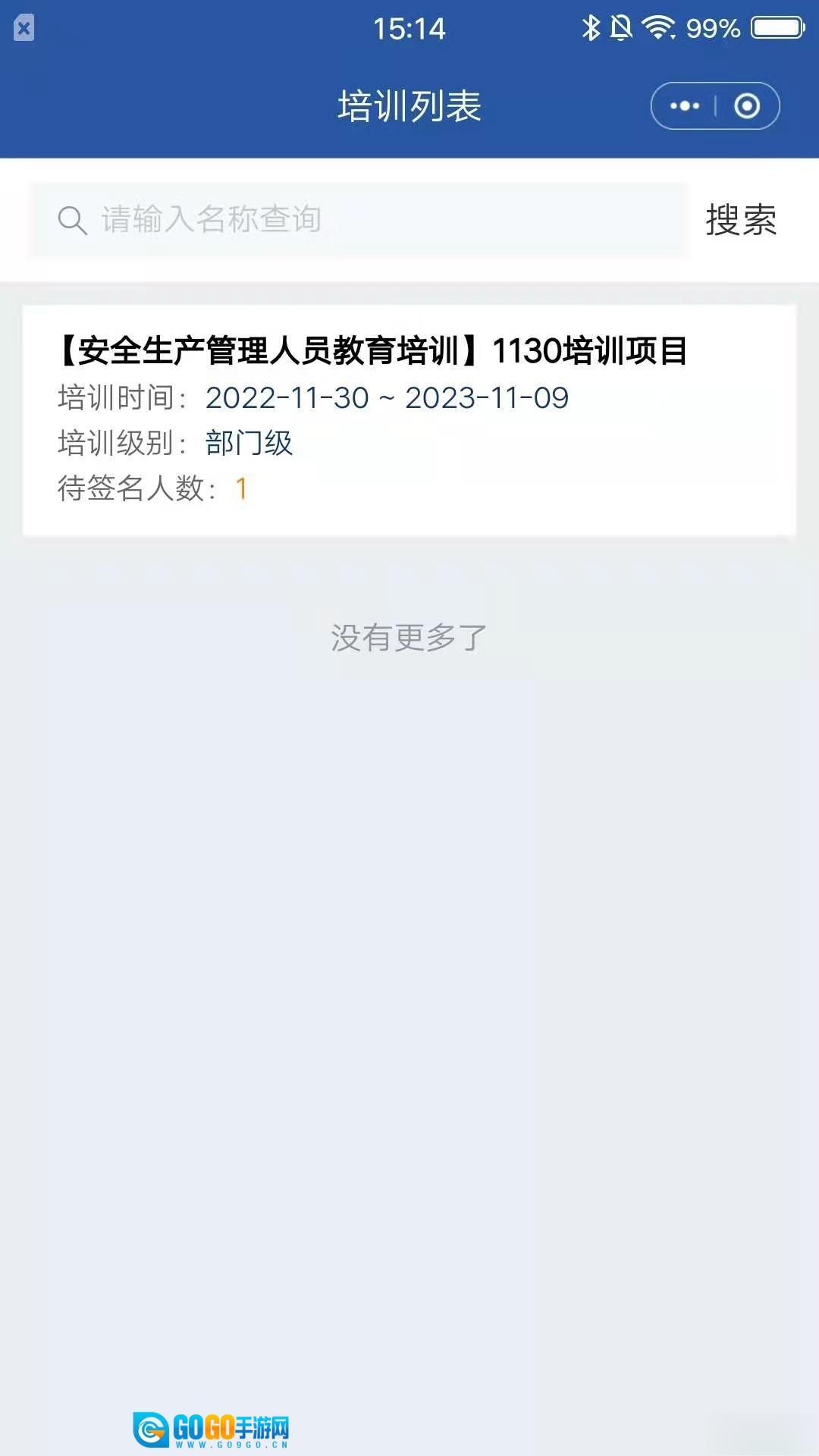Tap the 搜索 search button
Image resolution: width=819 pixels, height=1456 pixels.
pyautogui.click(x=741, y=221)
